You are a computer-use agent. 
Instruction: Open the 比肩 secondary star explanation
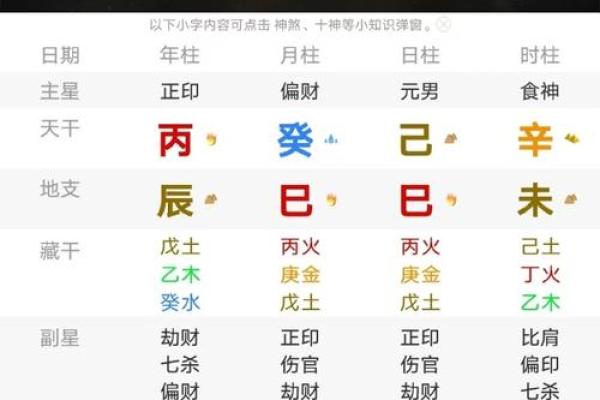tap(540, 338)
